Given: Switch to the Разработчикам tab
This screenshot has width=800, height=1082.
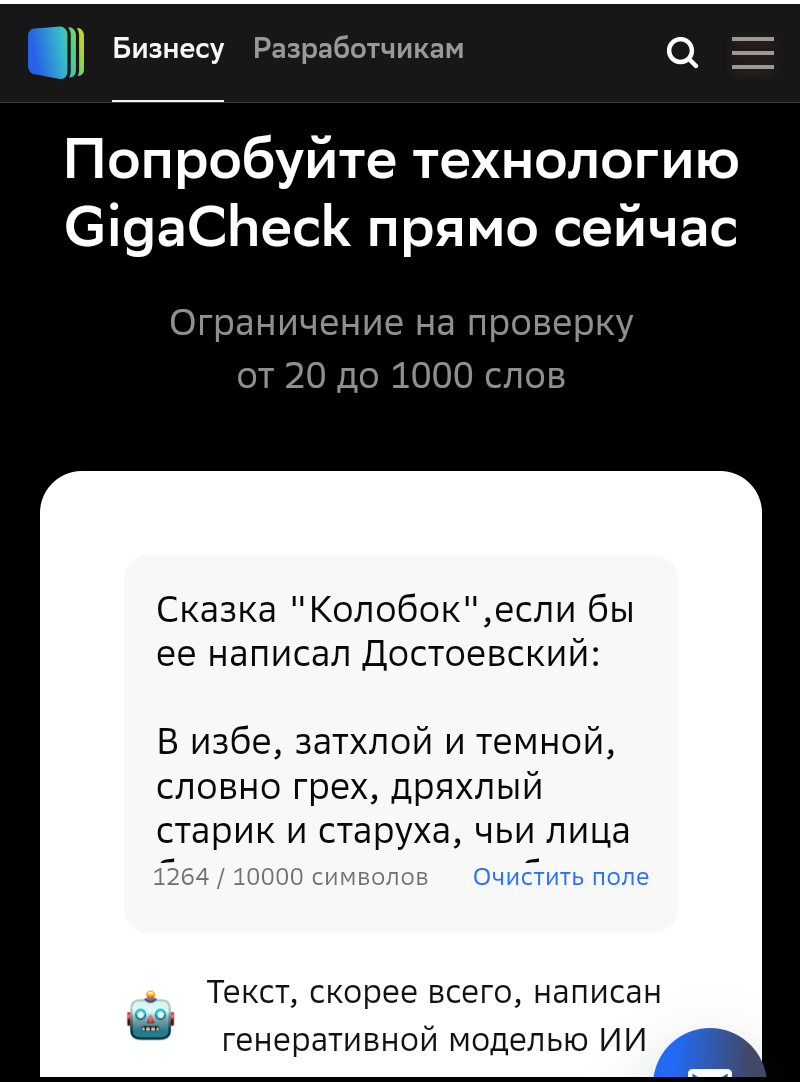Looking at the screenshot, I should [358, 48].
